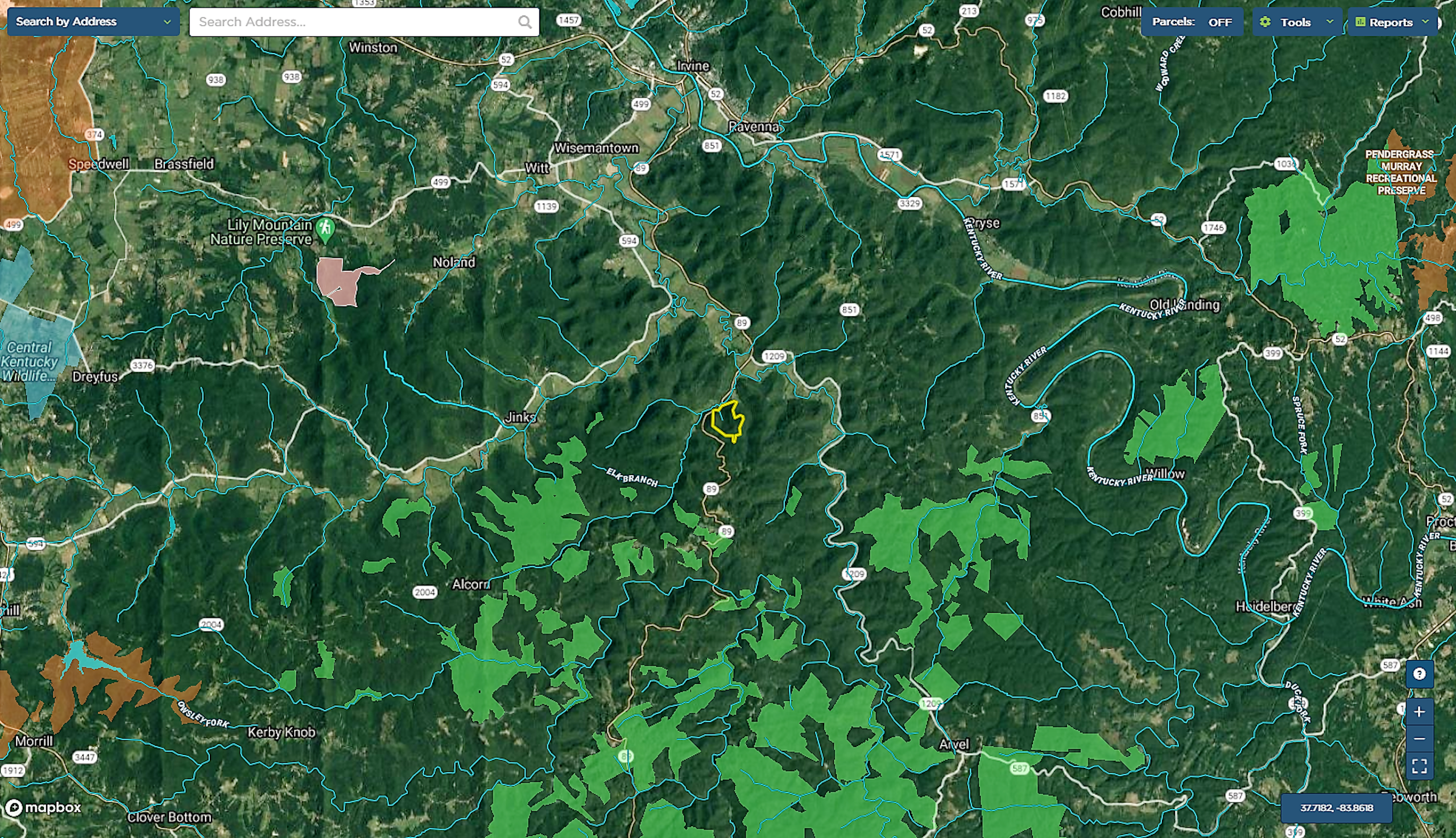Open the Reports dropdown menu
Screen dimensions: 1456x838
[x=1392, y=22]
